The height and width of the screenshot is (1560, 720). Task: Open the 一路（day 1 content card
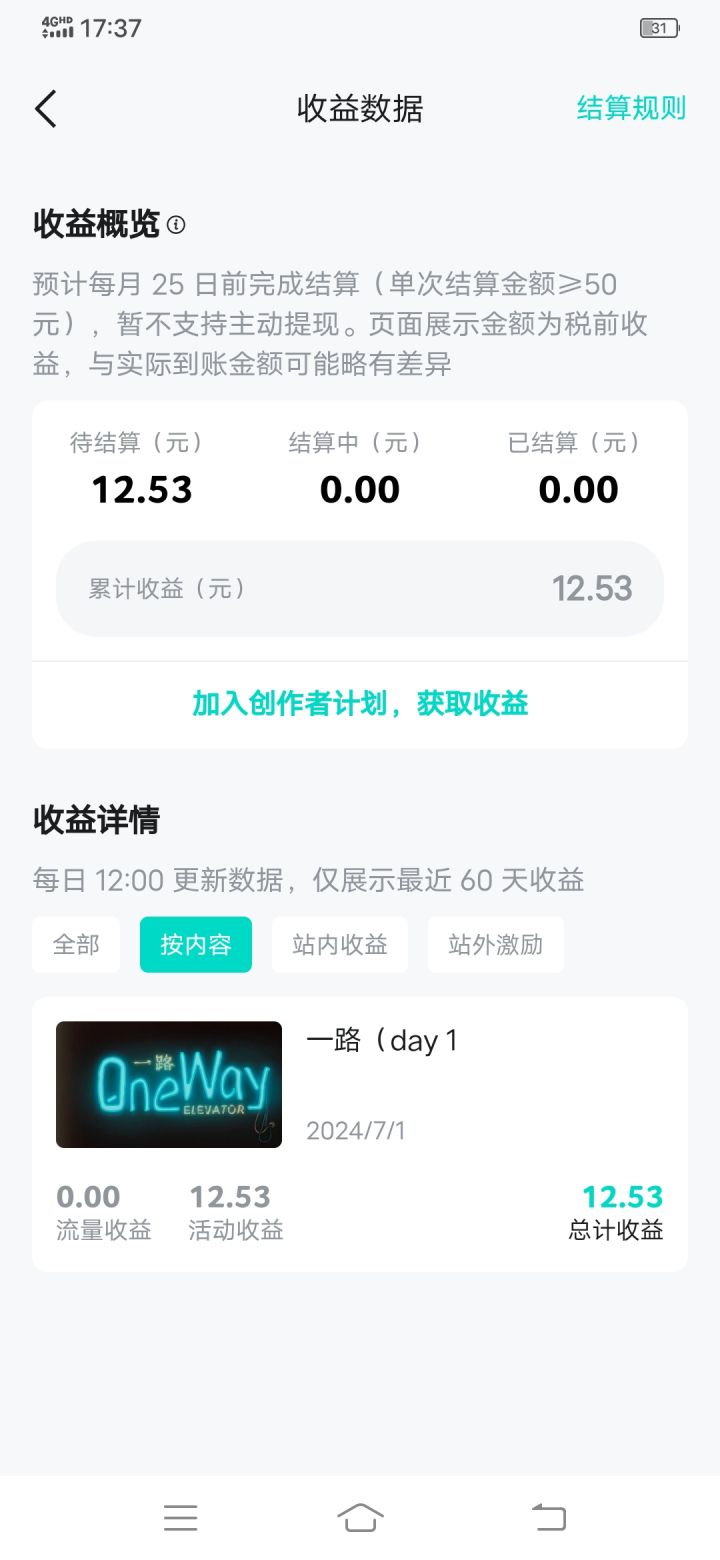click(360, 1085)
